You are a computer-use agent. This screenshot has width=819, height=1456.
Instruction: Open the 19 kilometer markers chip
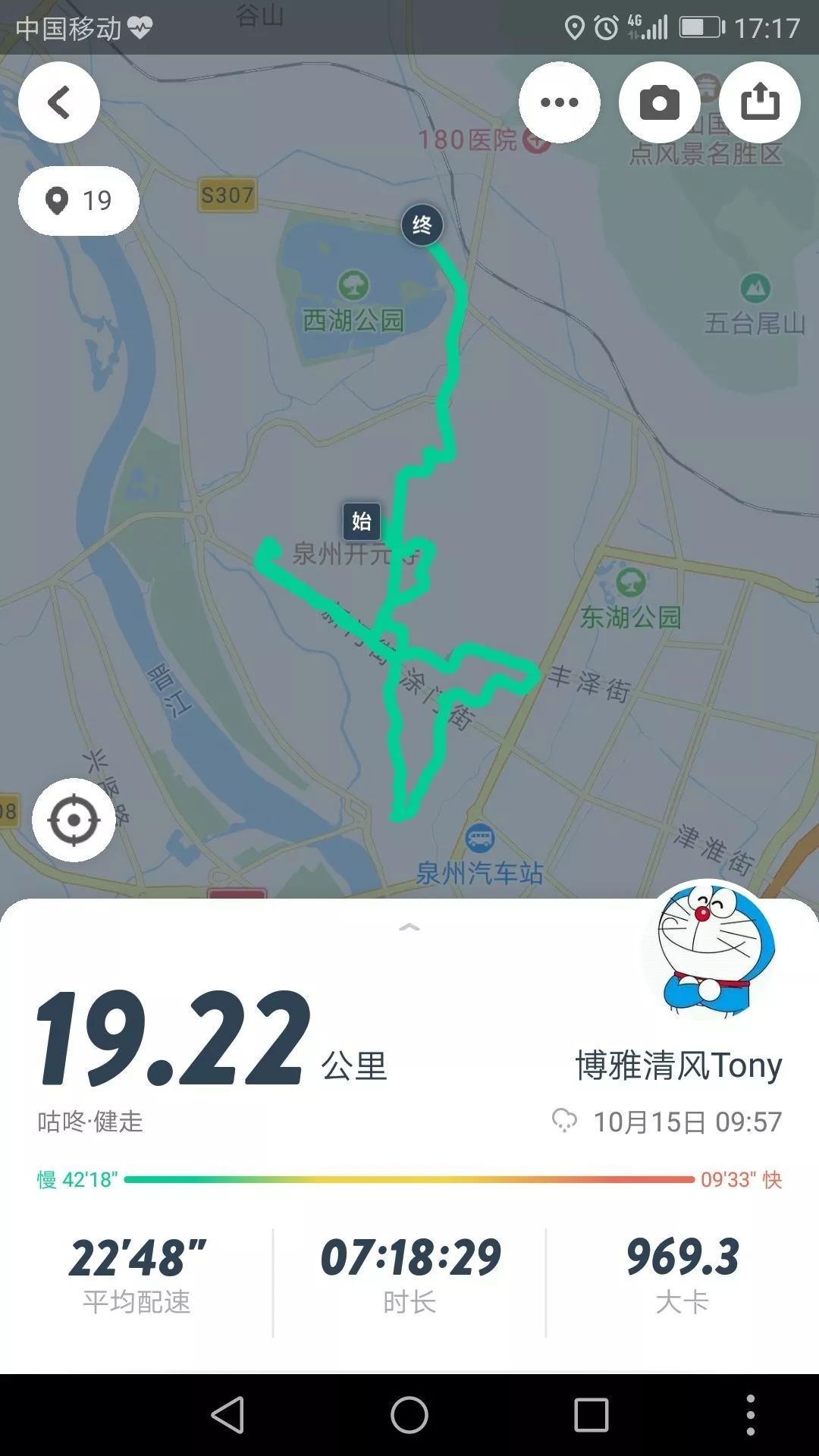click(79, 201)
